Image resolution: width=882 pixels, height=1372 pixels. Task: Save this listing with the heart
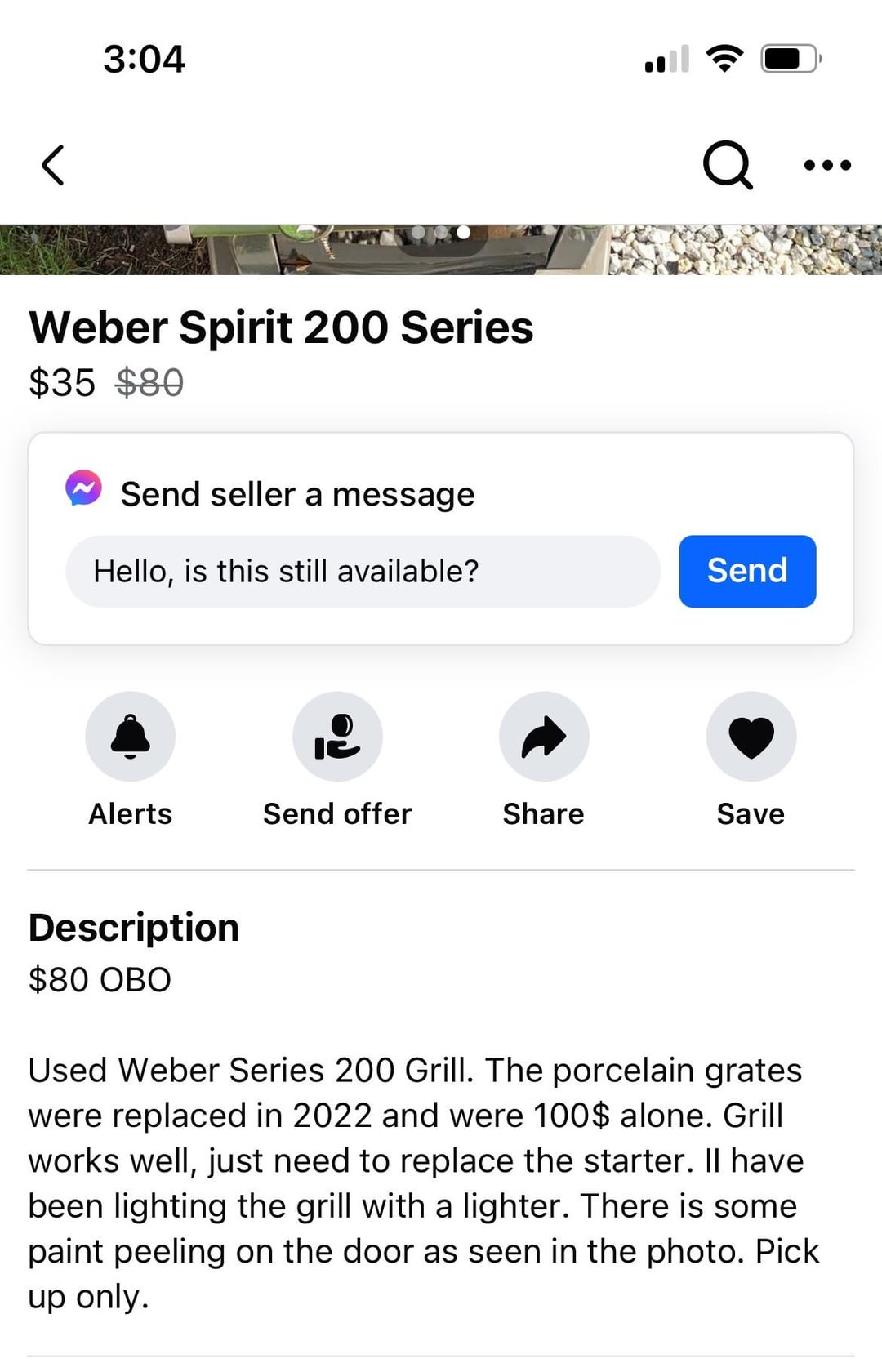tap(751, 737)
